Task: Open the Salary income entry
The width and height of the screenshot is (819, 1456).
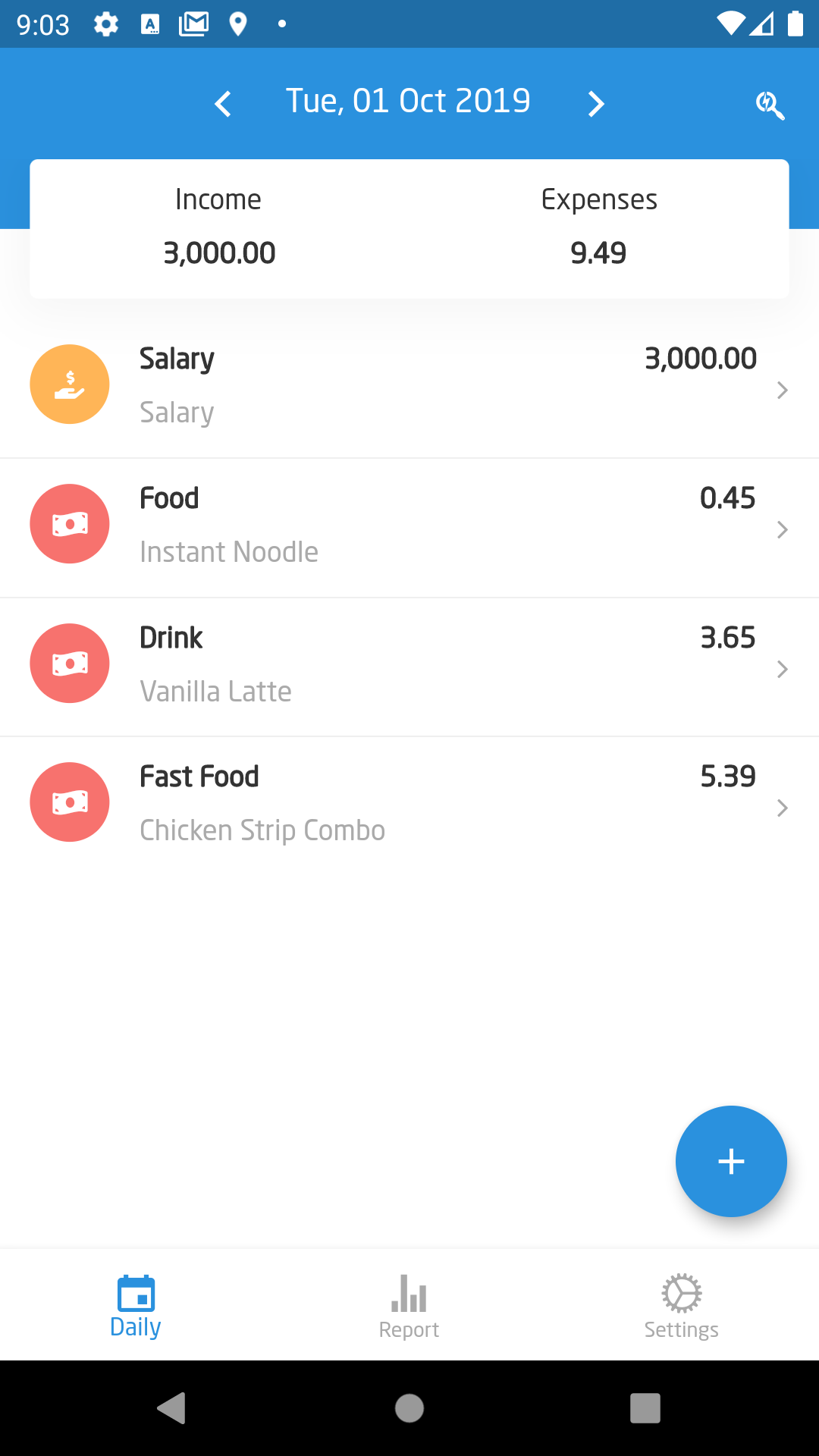Action: (409, 385)
